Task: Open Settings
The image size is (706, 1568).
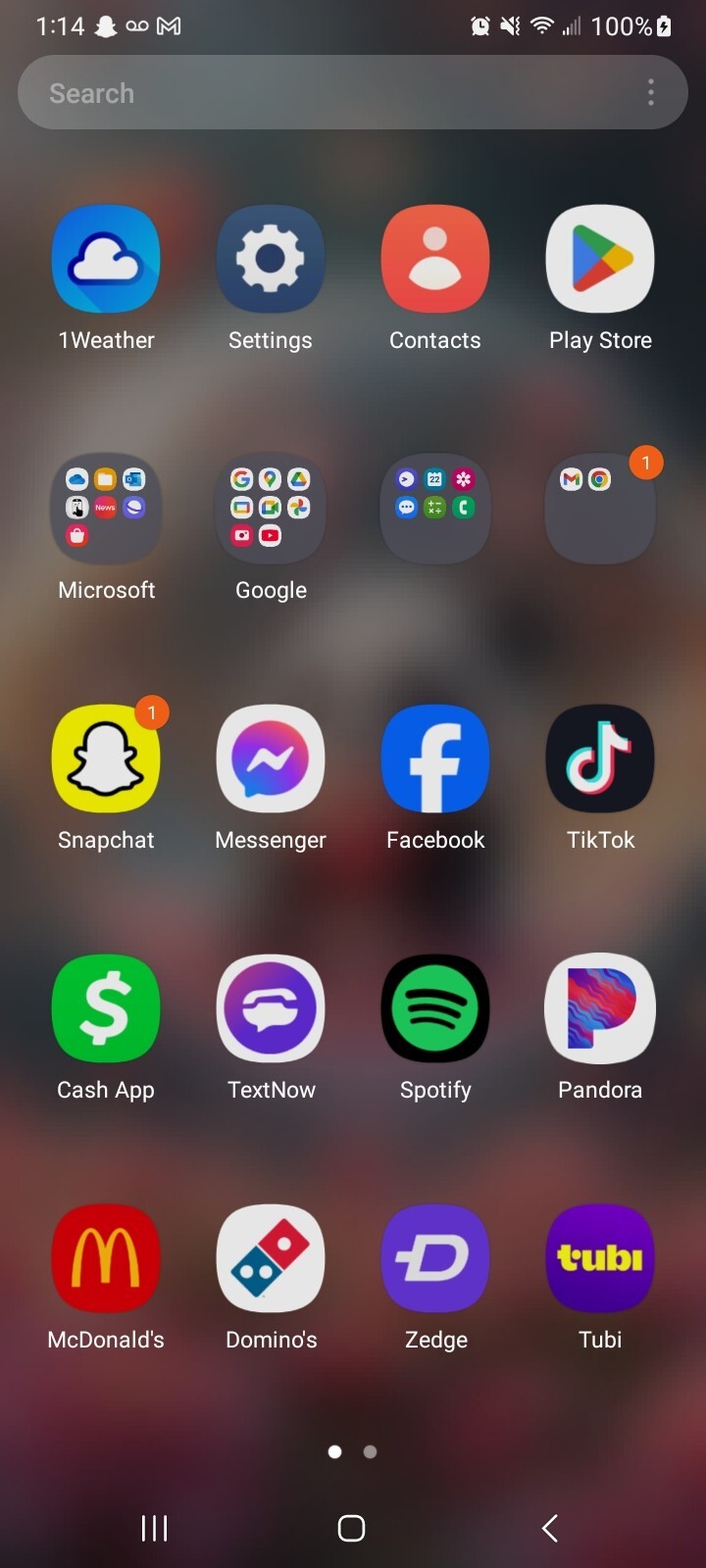Action: pyautogui.click(x=271, y=259)
